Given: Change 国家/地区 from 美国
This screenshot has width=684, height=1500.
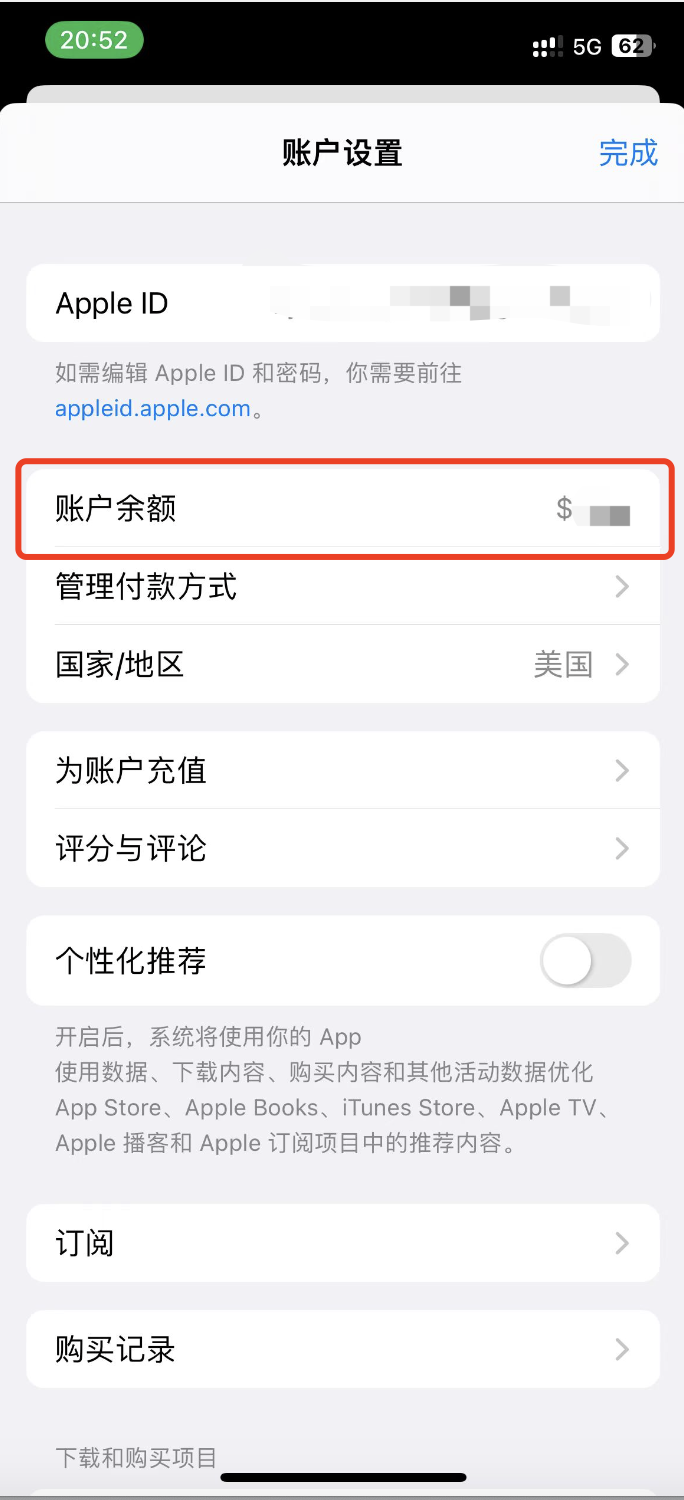Looking at the screenshot, I should [x=342, y=664].
